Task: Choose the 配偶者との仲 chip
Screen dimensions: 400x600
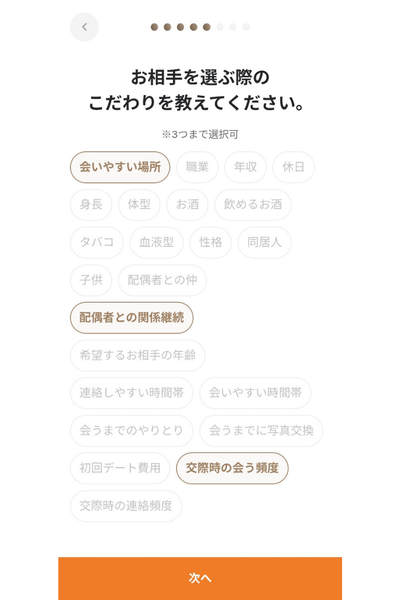Action: pos(162,280)
